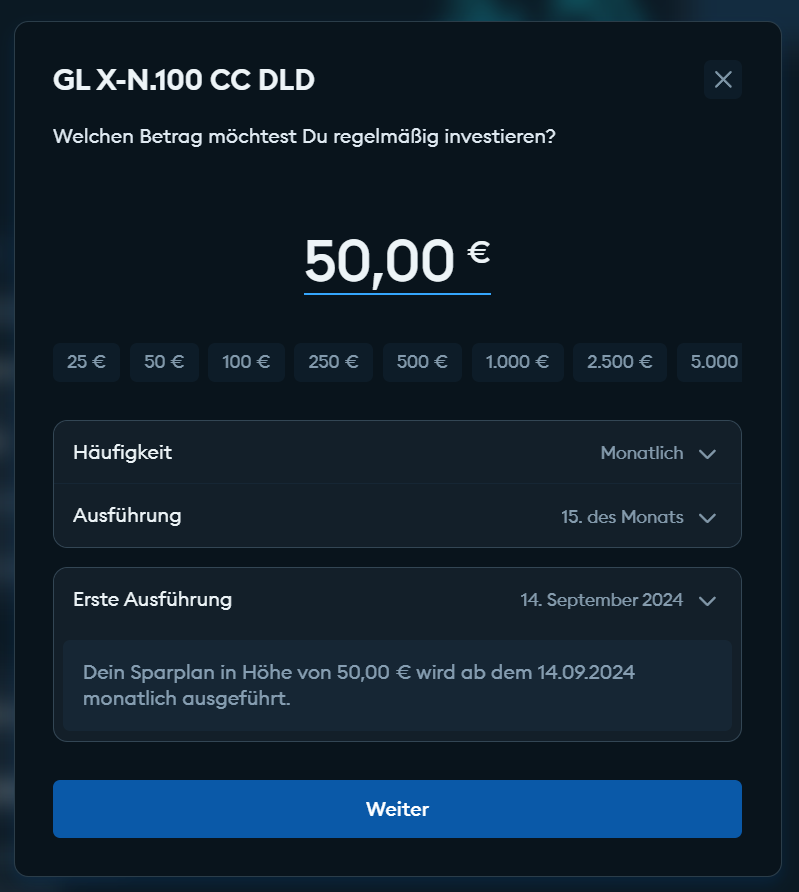Choose the 1.000 € preset

517,362
